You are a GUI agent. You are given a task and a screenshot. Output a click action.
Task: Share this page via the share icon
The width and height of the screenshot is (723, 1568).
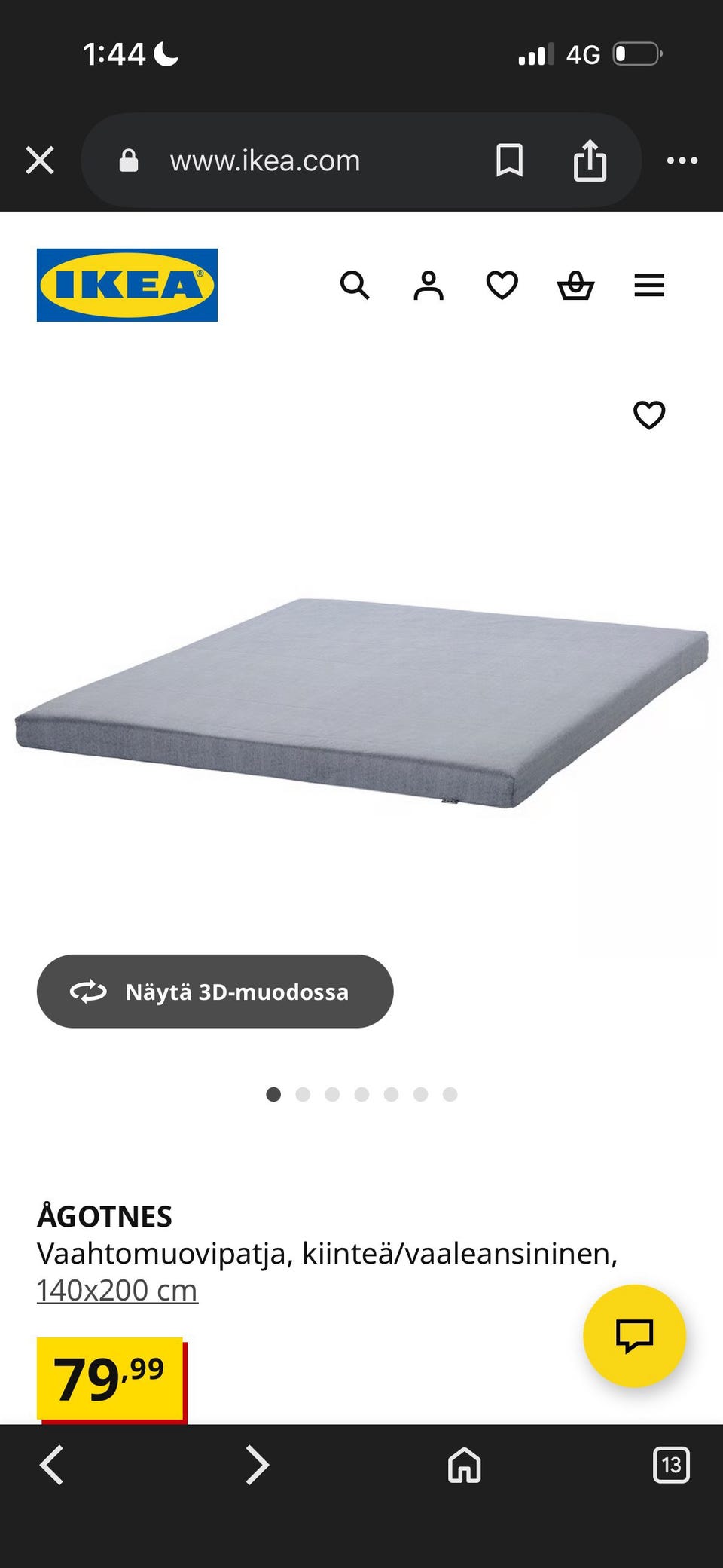tap(590, 160)
